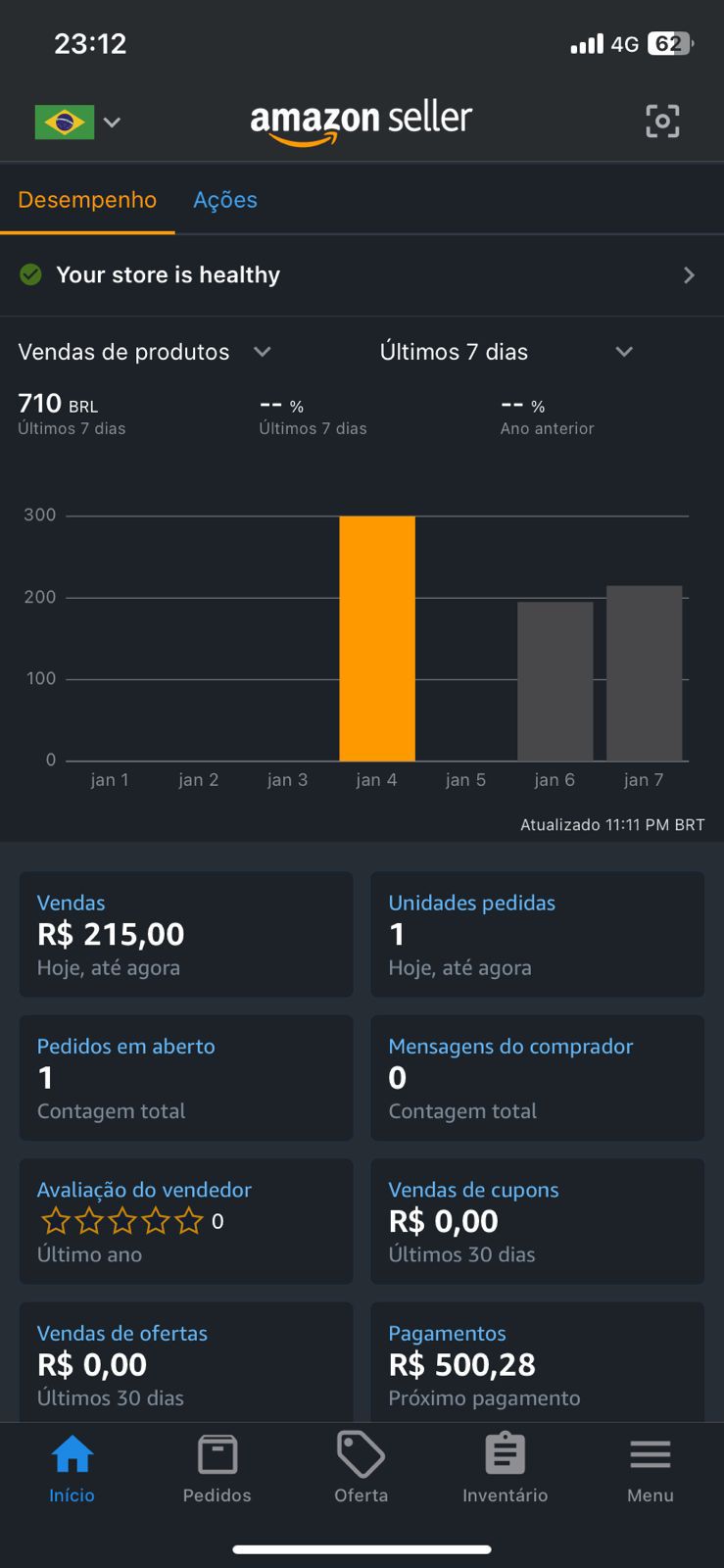Viewport: 724px width, 1568px height.
Task: View the Pagamentos card
Action: tap(537, 1362)
